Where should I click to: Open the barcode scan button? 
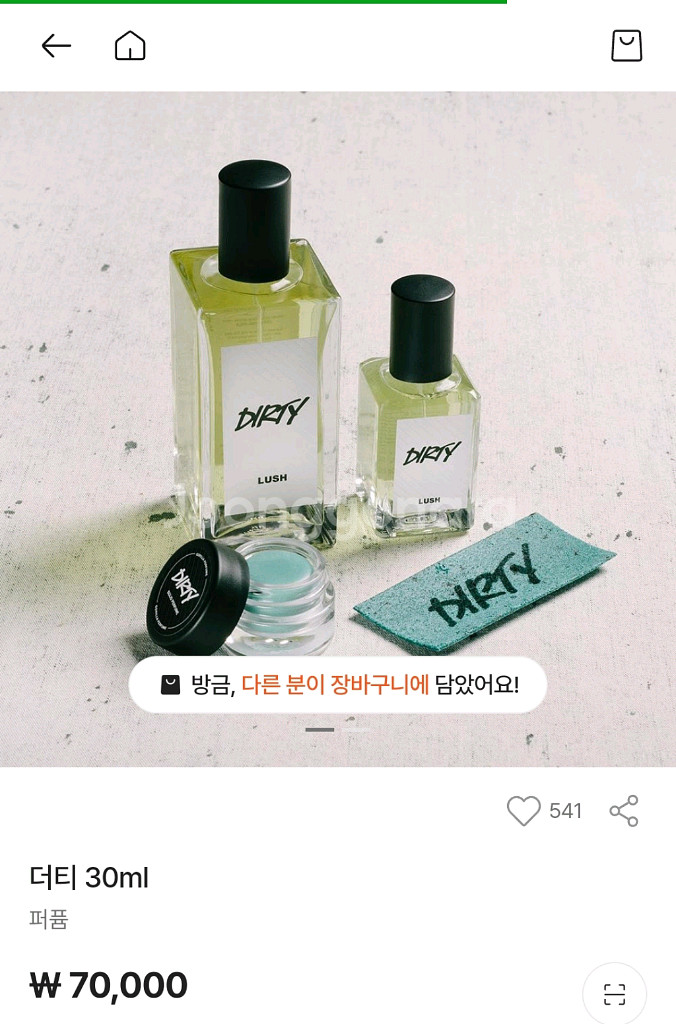pyautogui.click(x=614, y=993)
